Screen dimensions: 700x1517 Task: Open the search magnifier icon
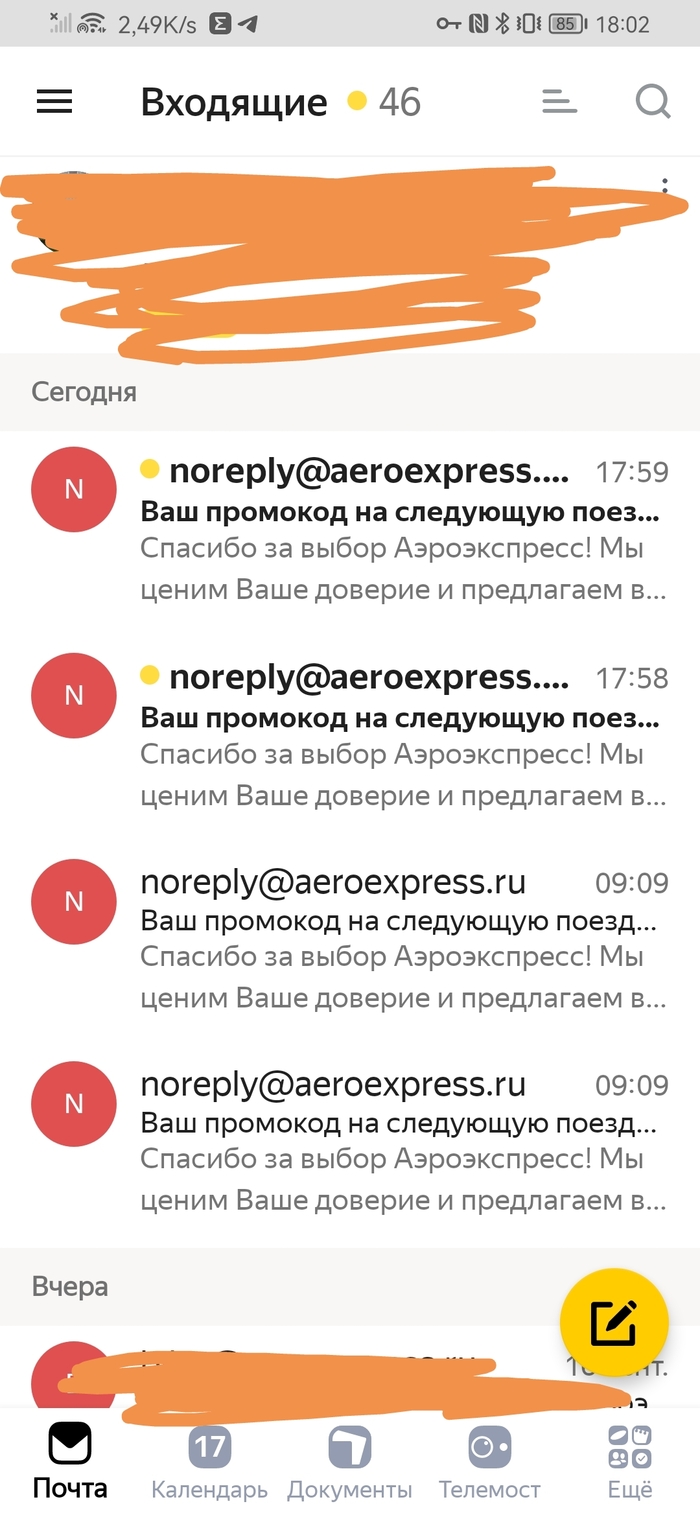[x=653, y=101]
